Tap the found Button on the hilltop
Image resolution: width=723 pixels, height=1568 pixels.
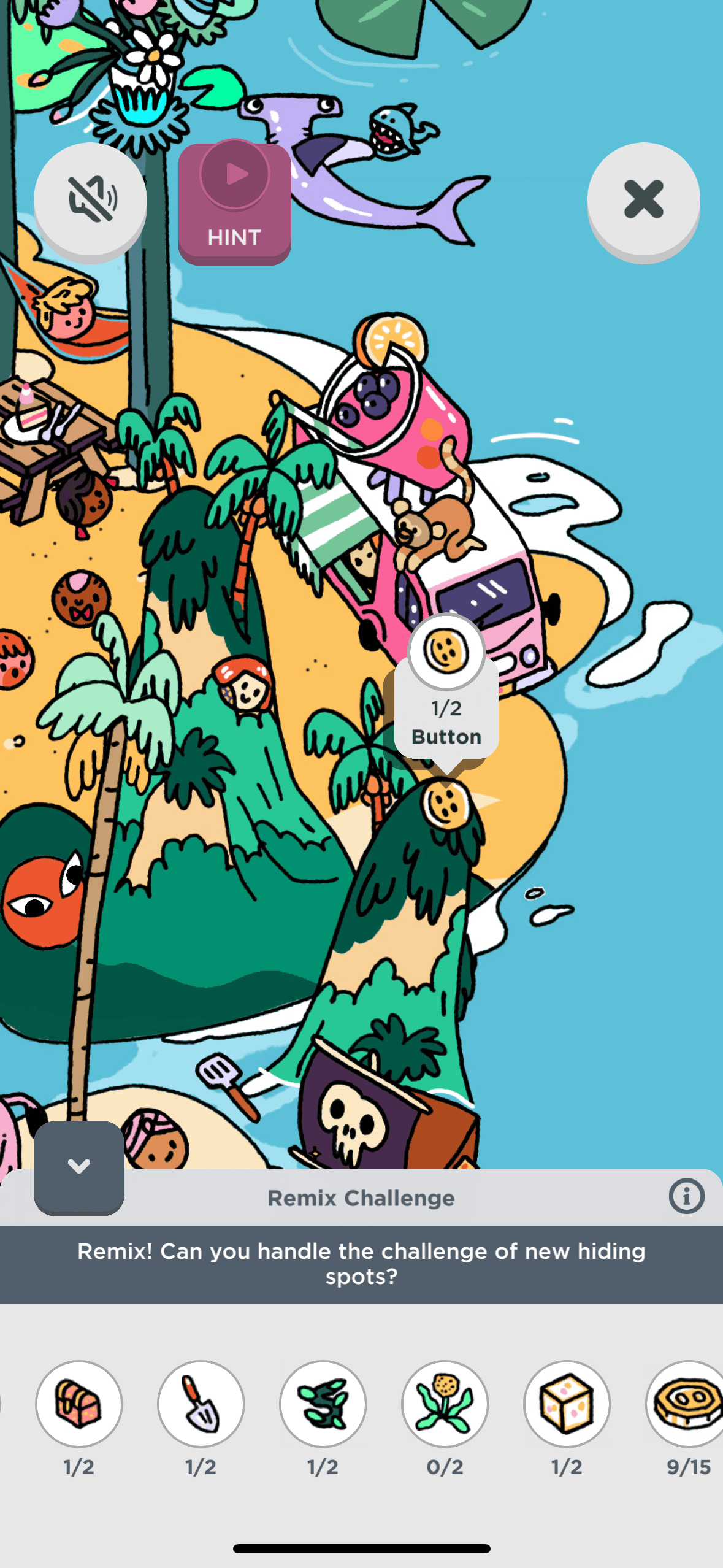click(446, 804)
